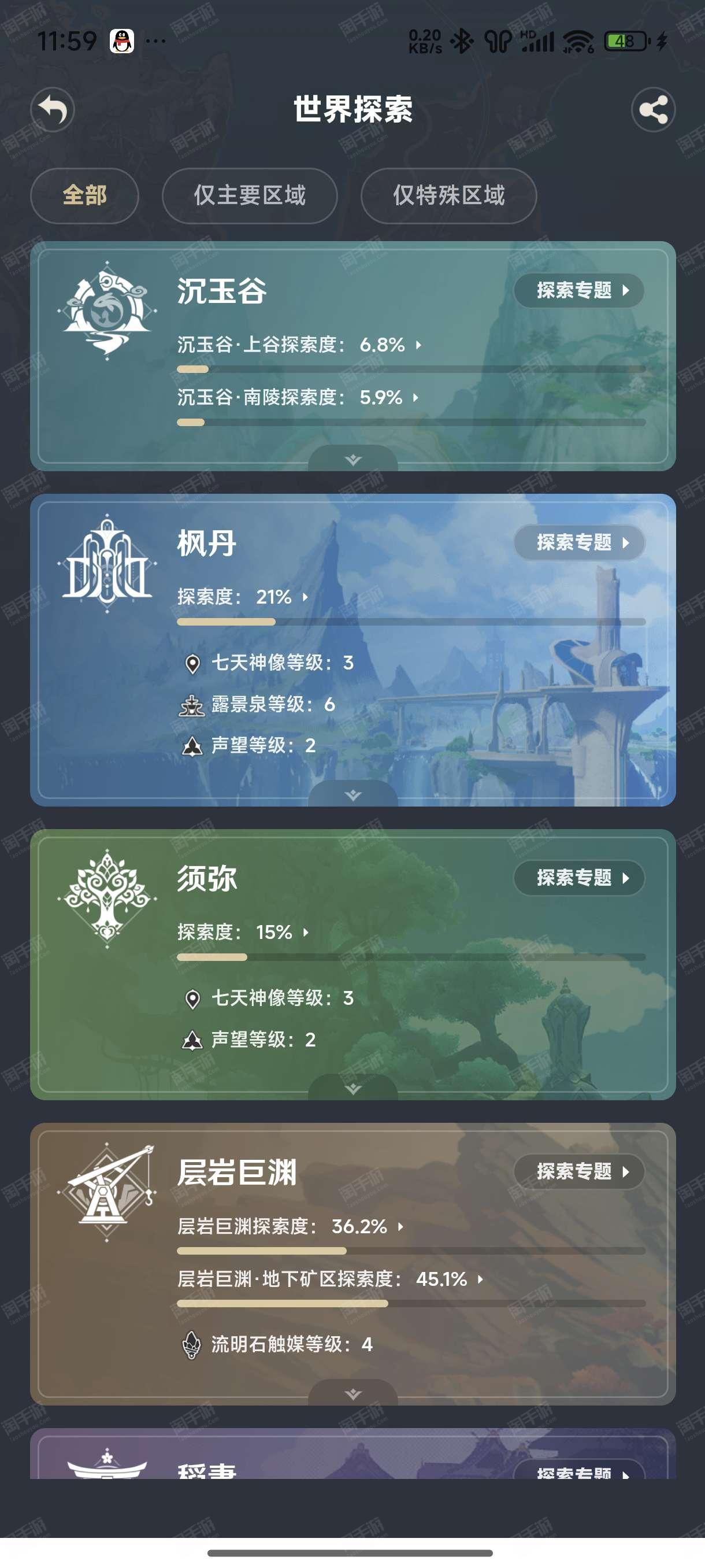Image resolution: width=705 pixels, height=1568 pixels.
Task: Expand the 沉玉谷 card
Action: click(x=353, y=459)
